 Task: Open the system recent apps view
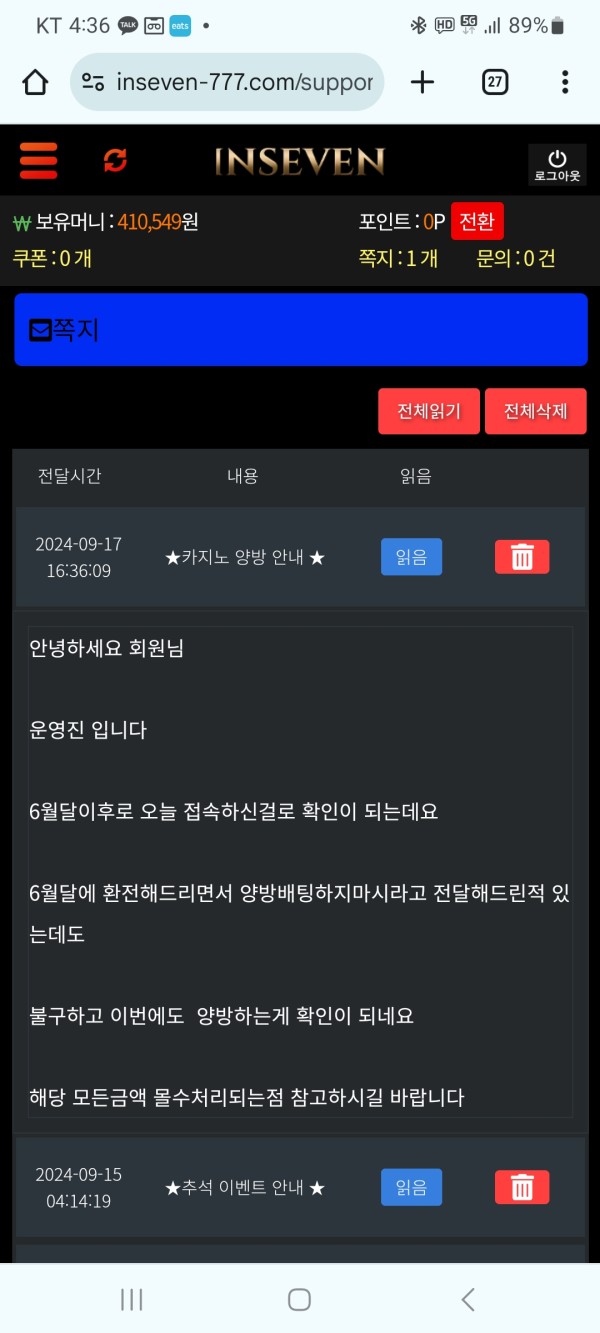131,1299
